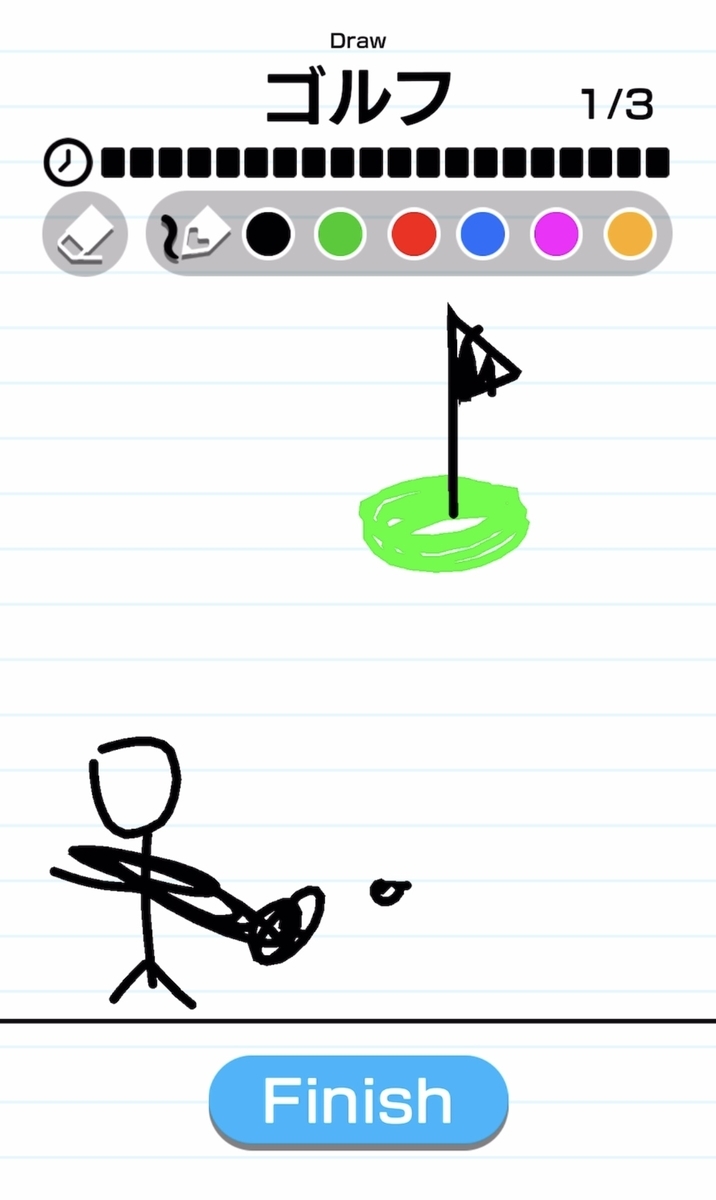
Task: Choose the magenta color swatch
Action: click(557, 234)
